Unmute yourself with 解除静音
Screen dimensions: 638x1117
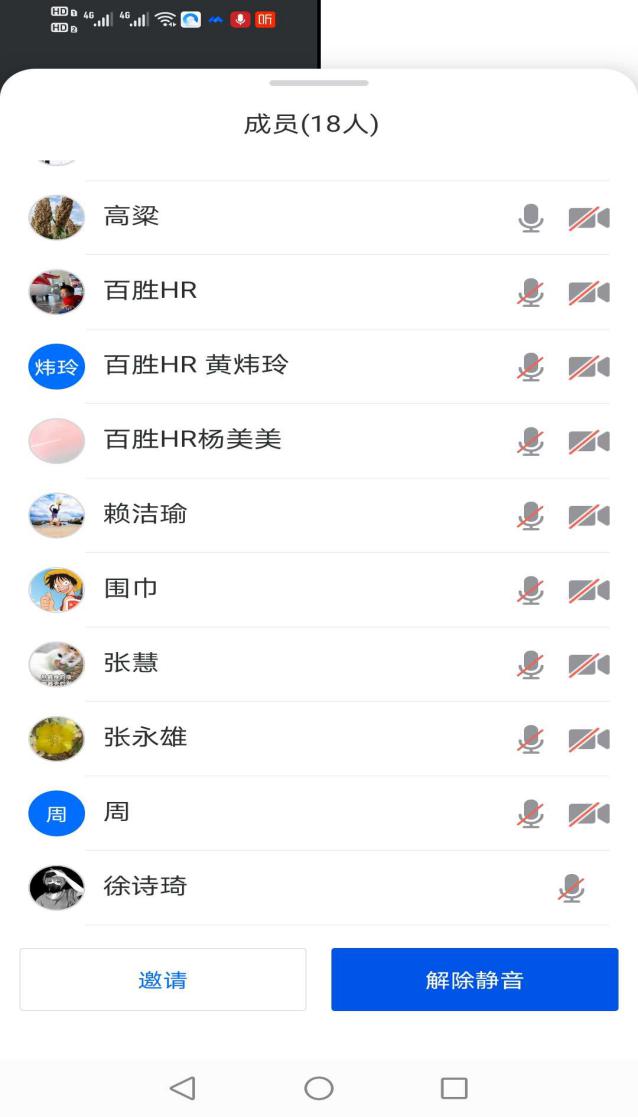click(475, 980)
